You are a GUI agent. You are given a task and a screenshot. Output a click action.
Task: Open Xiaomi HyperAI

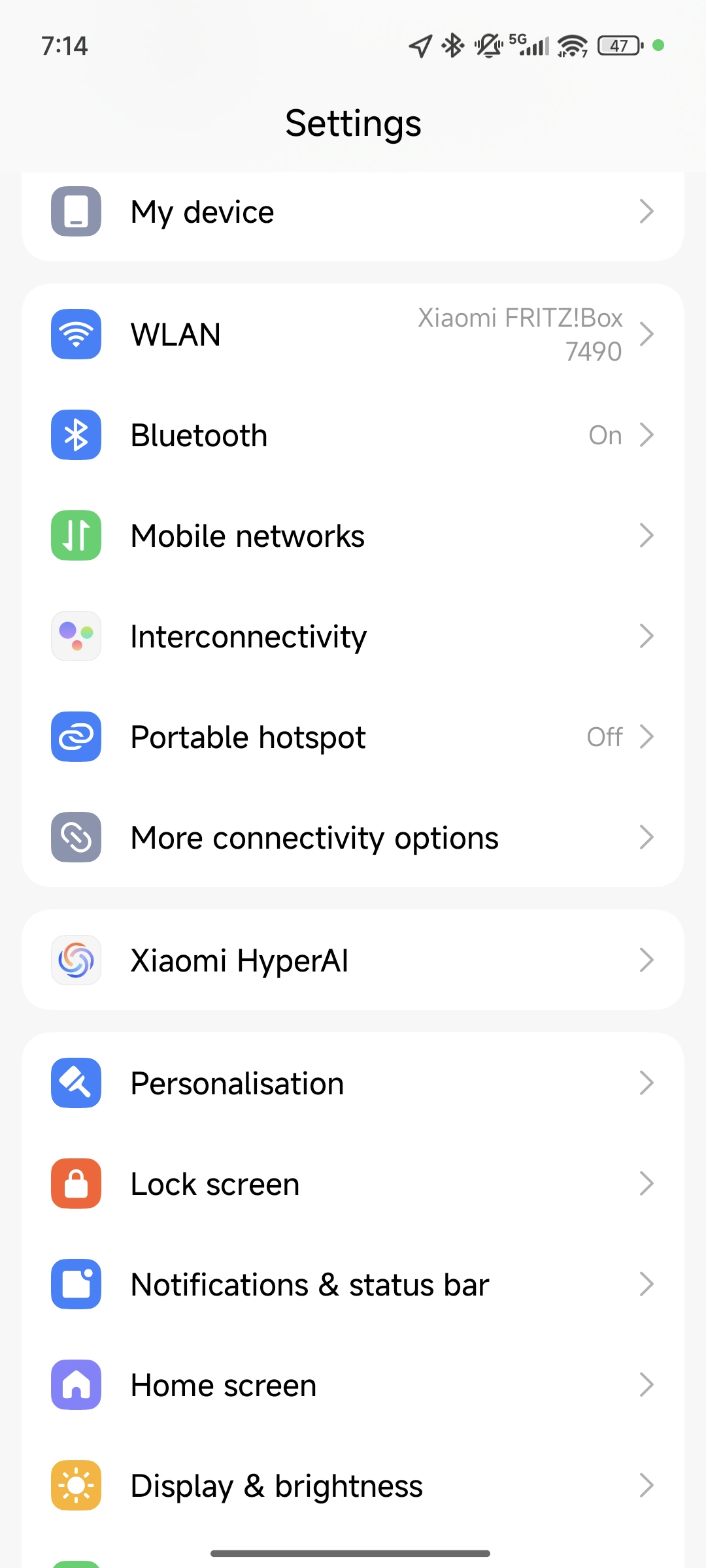(x=353, y=960)
